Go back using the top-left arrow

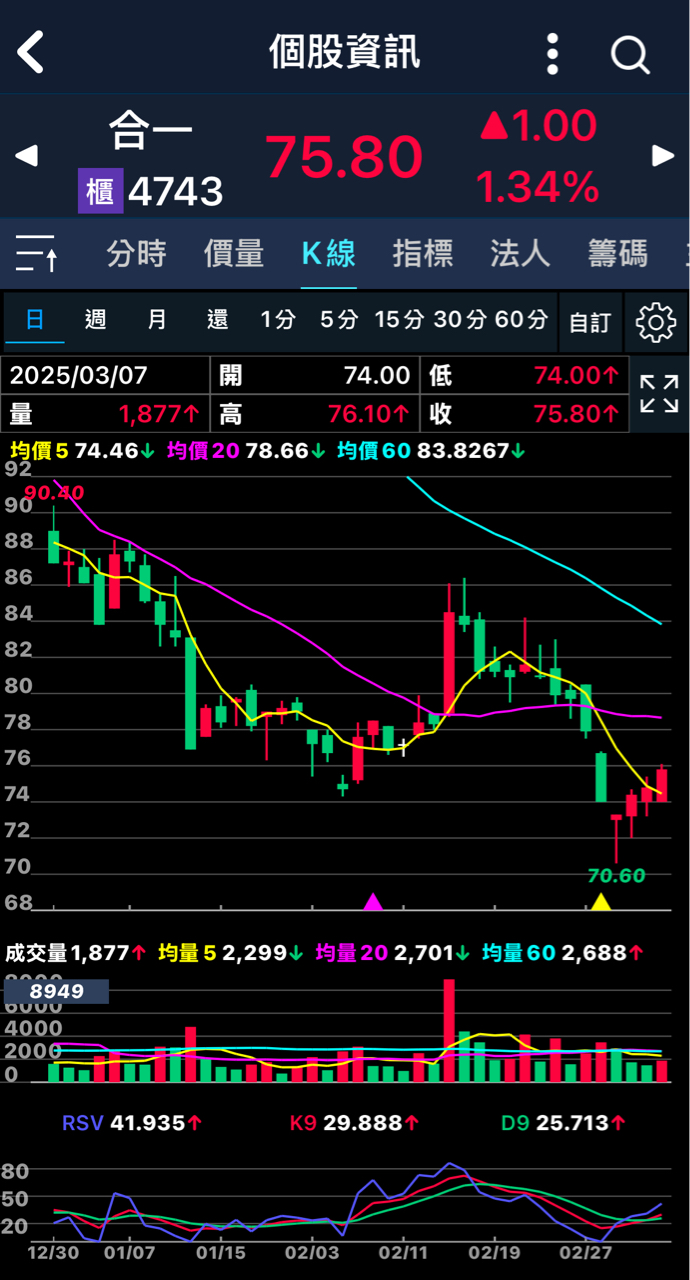(x=32, y=52)
